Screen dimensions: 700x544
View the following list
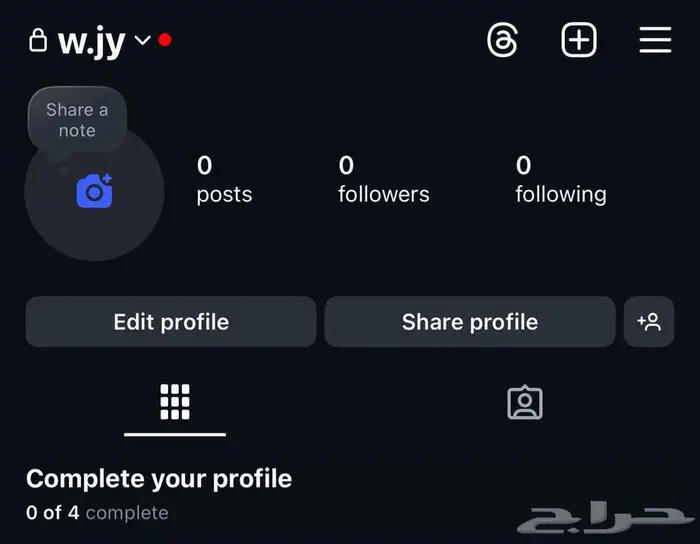pyautogui.click(x=560, y=179)
